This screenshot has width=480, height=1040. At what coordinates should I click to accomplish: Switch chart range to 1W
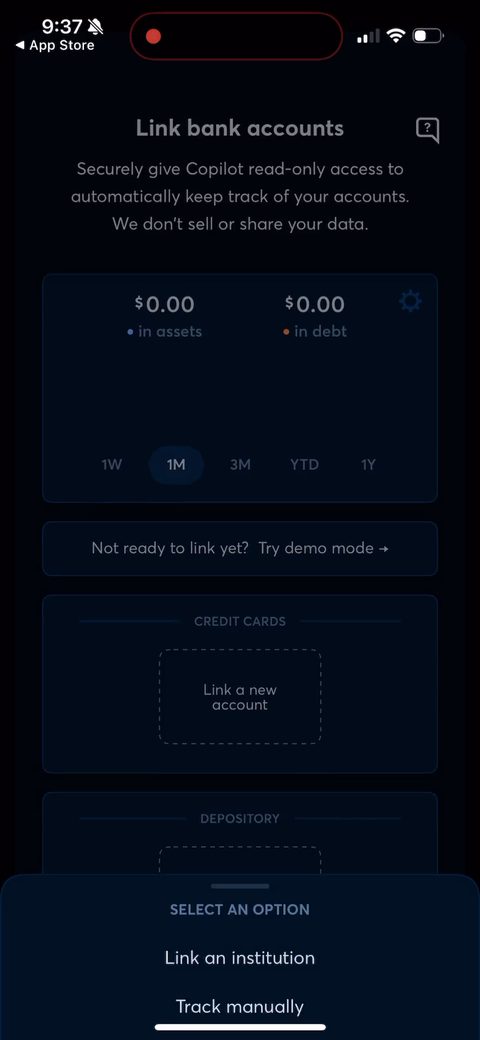tap(111, 465)
